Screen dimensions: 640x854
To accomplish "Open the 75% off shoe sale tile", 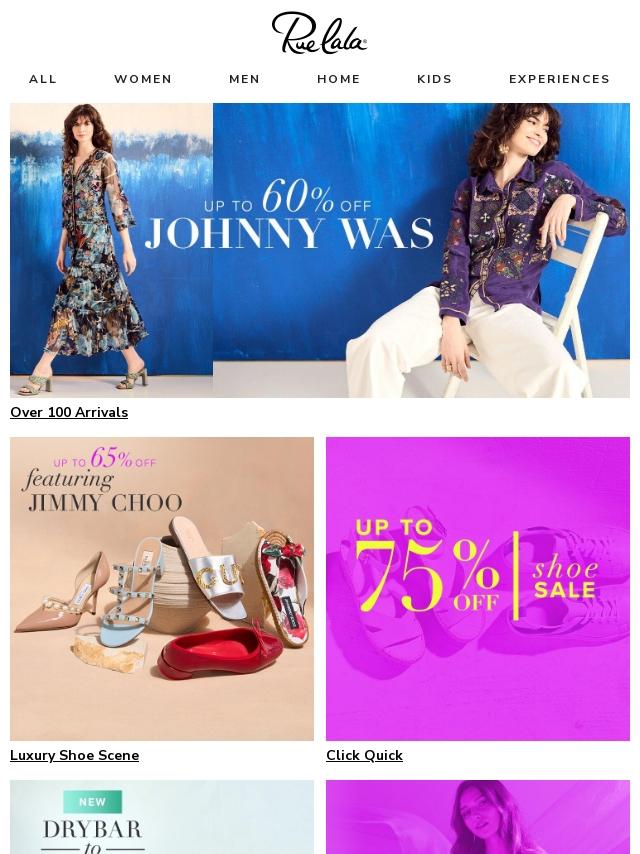I will click(x=478, y=588).
